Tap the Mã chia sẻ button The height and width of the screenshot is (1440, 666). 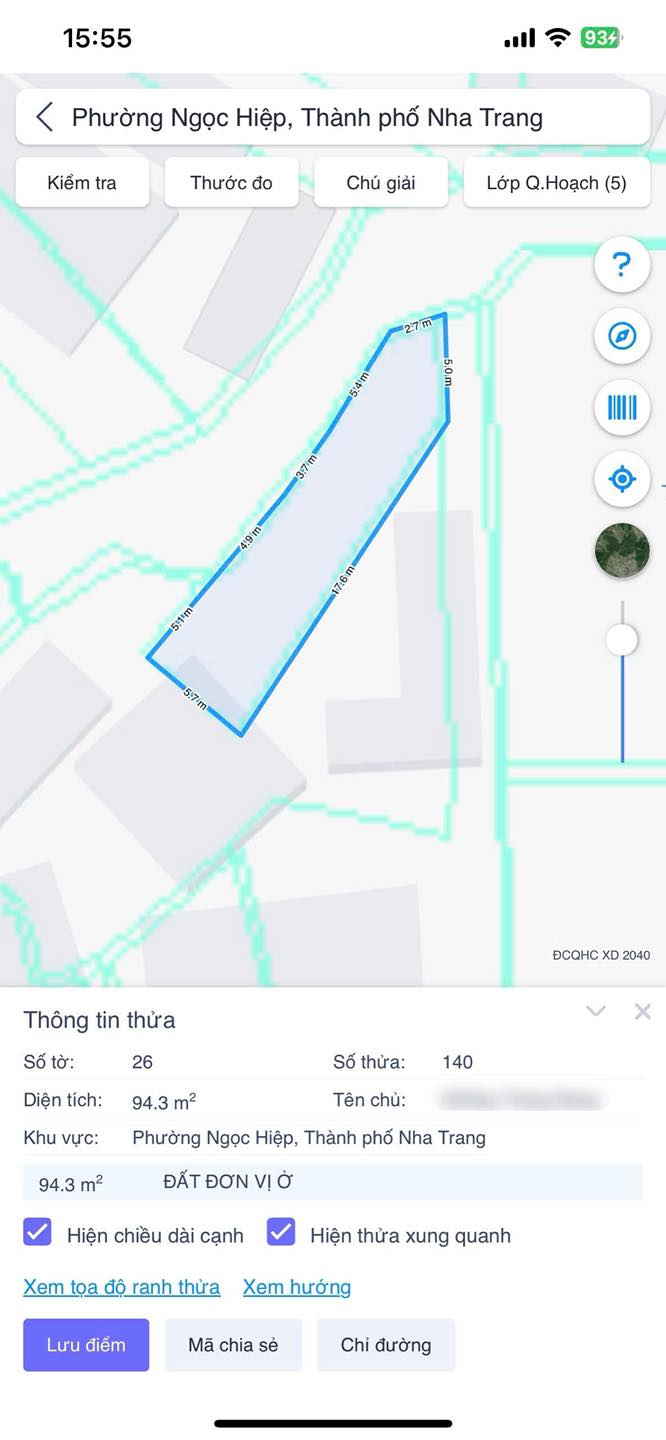pos(233,1345)
